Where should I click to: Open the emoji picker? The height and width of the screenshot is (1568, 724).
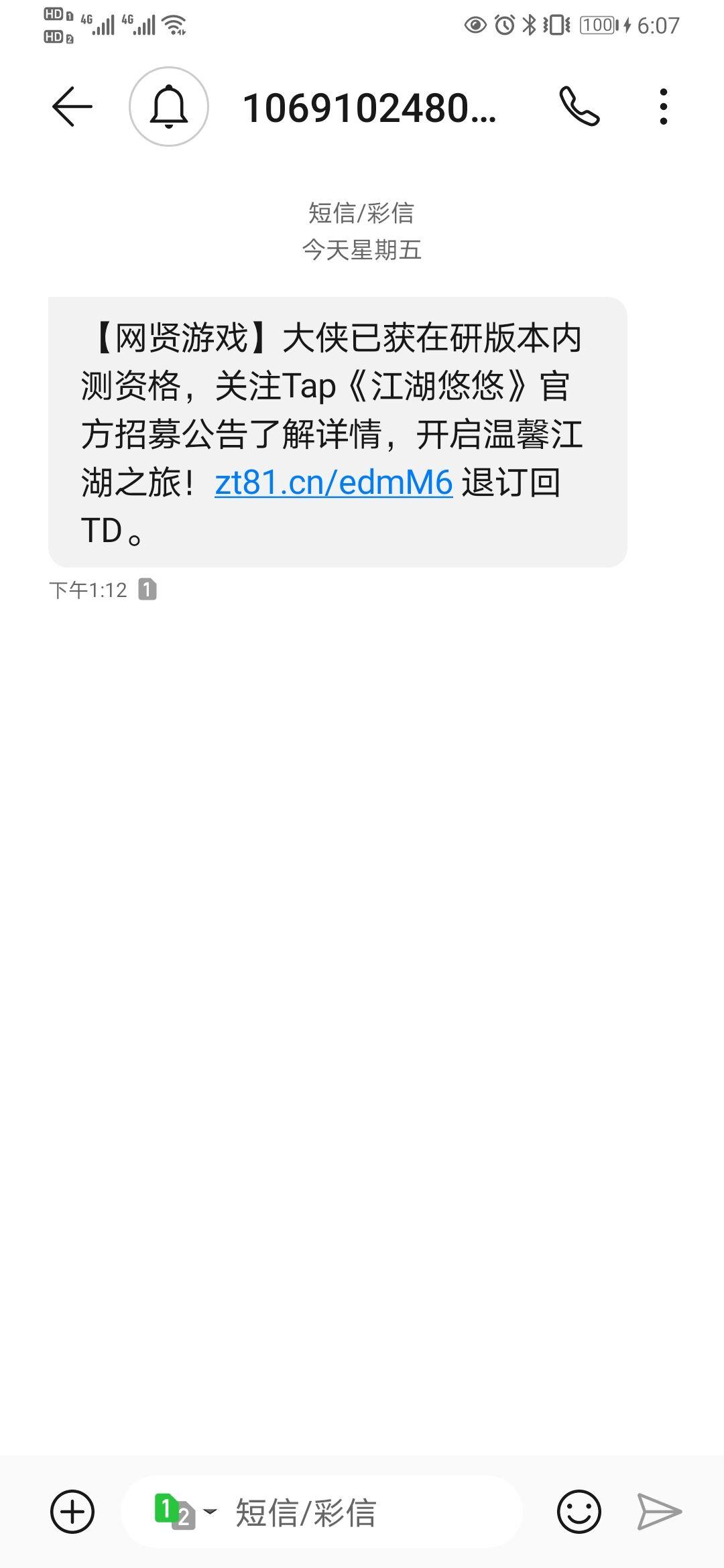[x=579, y=1512]
